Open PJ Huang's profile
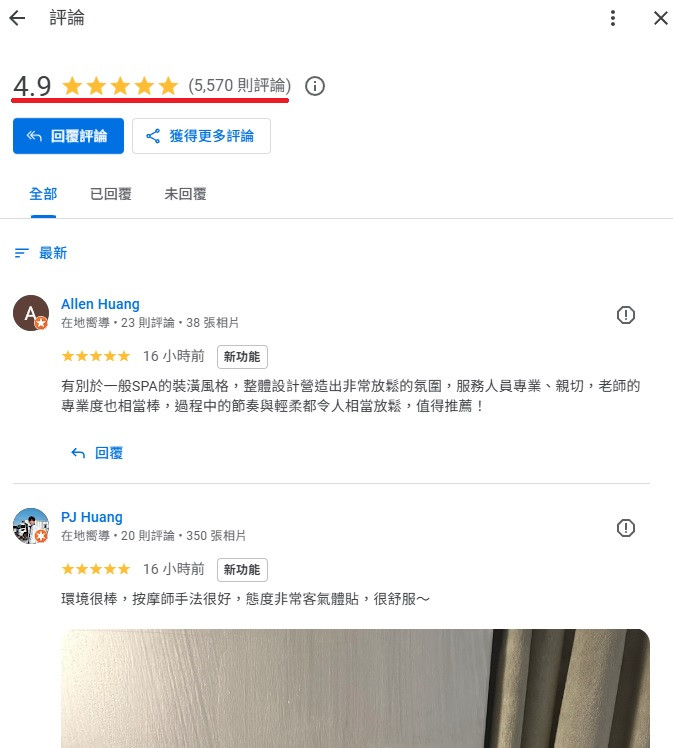The width and height of the screenshot is (673, 748). coord(92,517)
